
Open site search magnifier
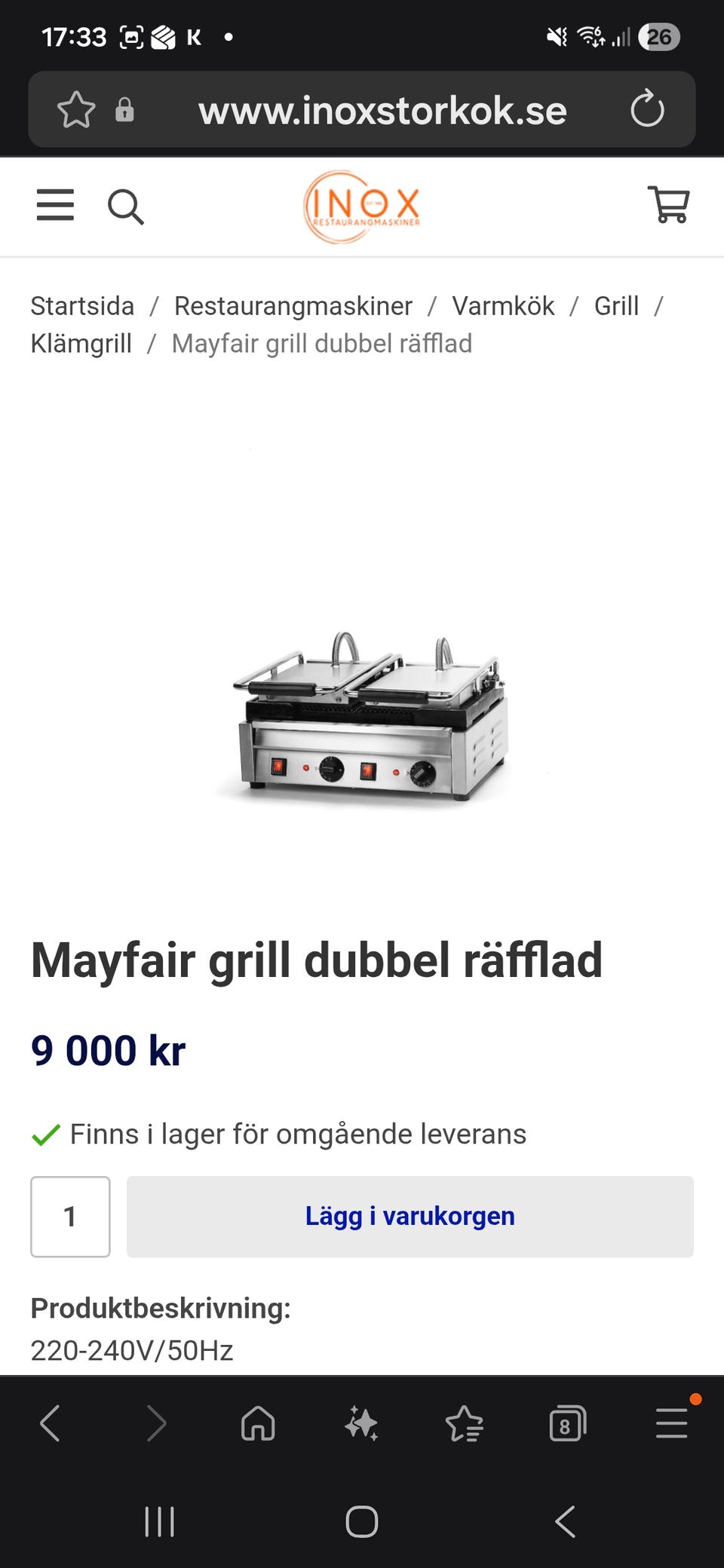[125, 207]
